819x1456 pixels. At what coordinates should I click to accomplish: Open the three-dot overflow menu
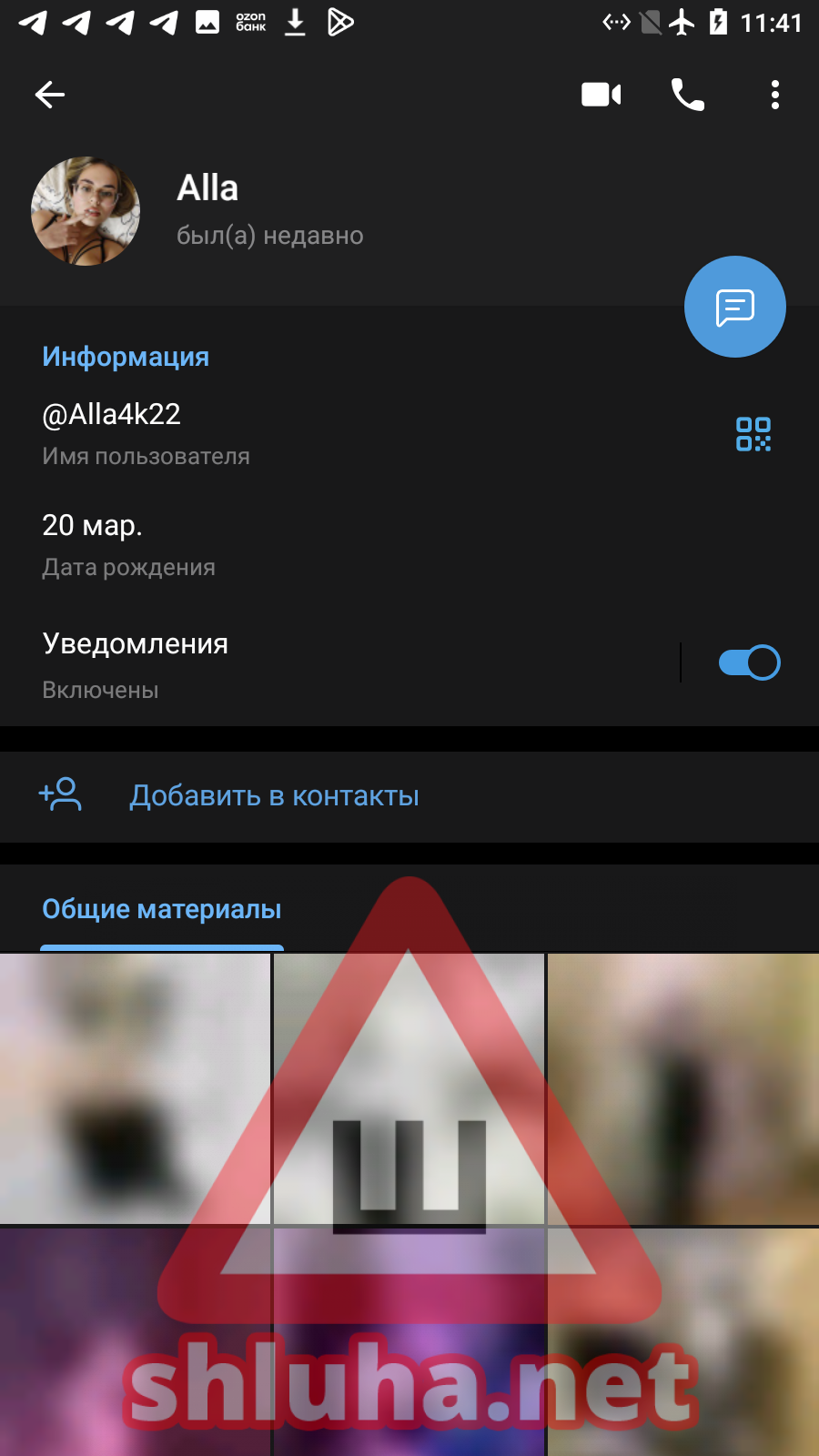click(x=775, y=94)
